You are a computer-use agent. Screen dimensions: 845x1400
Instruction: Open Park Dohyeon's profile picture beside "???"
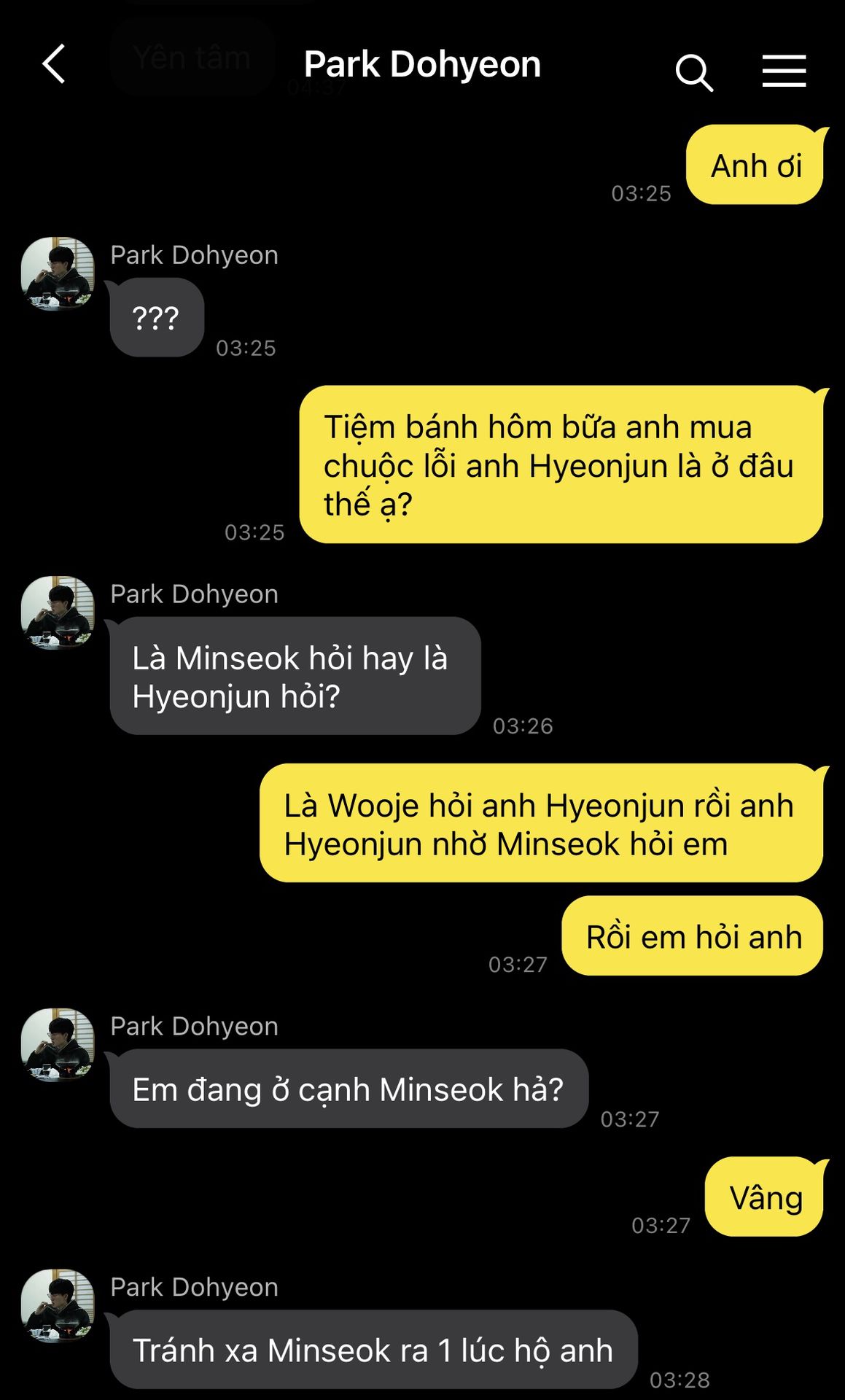pos(58,273)
